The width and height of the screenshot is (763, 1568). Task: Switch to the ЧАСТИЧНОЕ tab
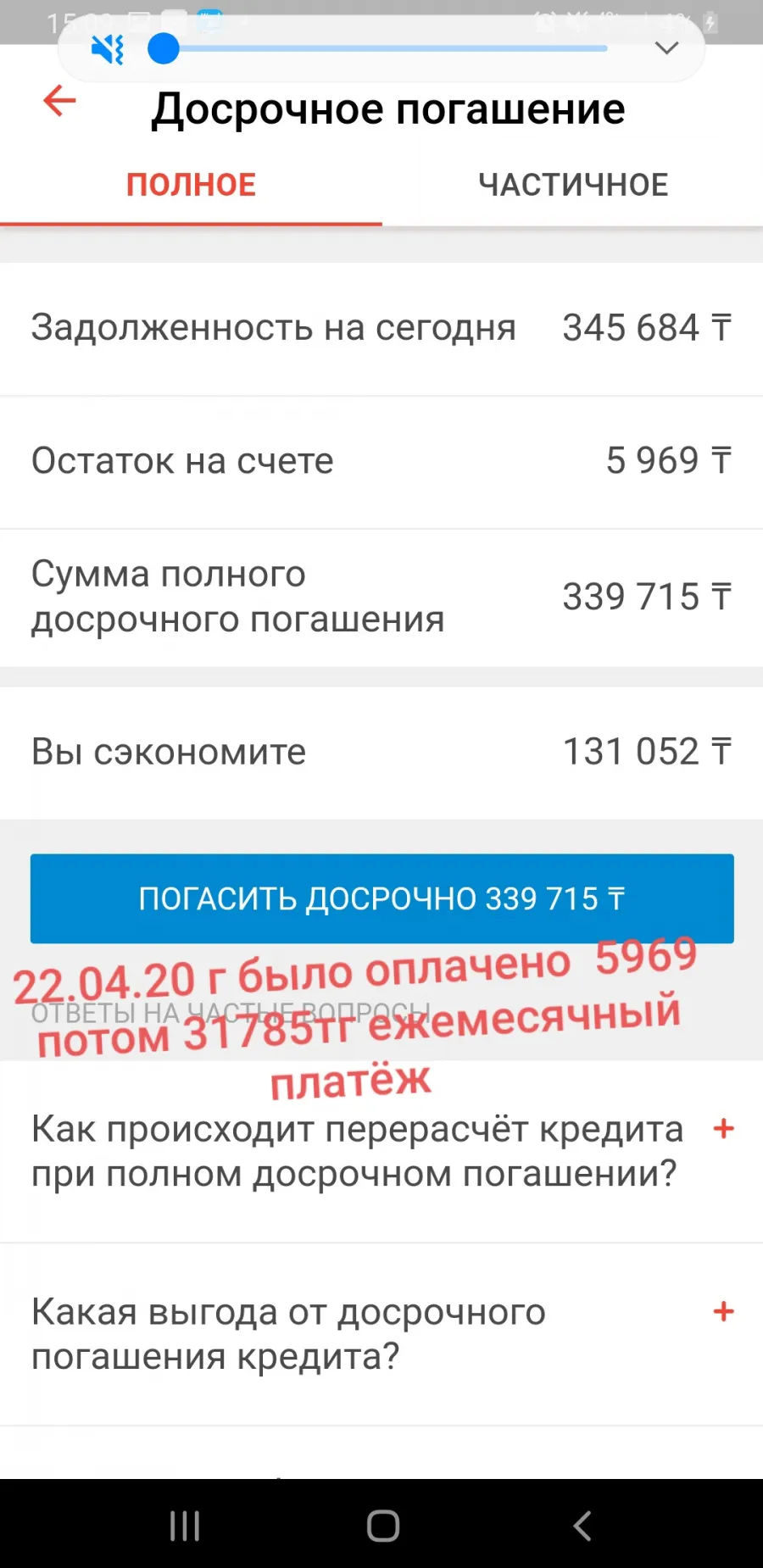[573, 185]
